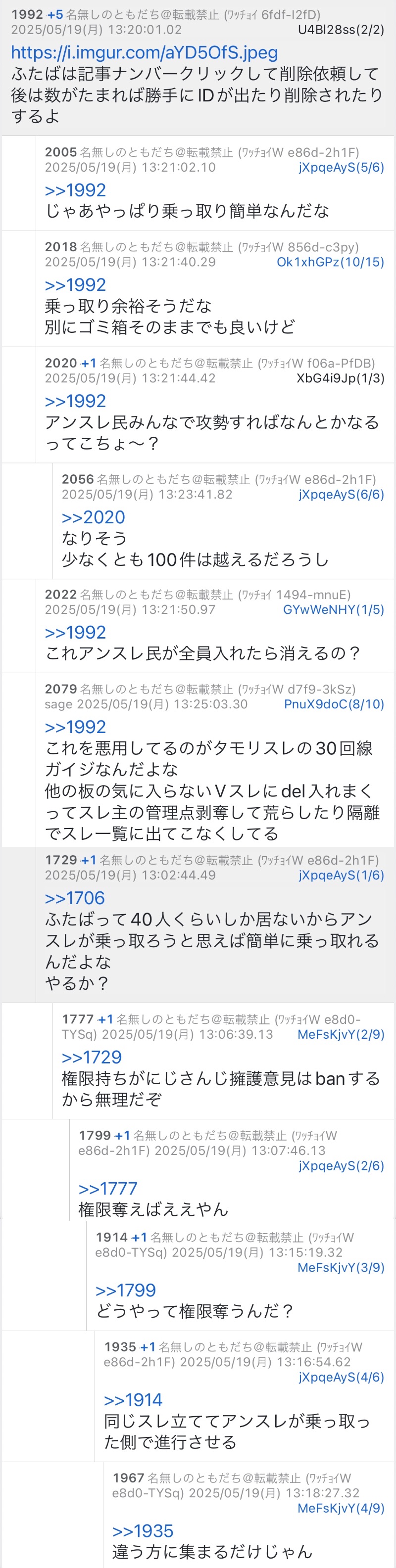The height and width of the screenshot is (1568, 396).
Task: Jump to the >>2020 anchor
Action: 93,517
